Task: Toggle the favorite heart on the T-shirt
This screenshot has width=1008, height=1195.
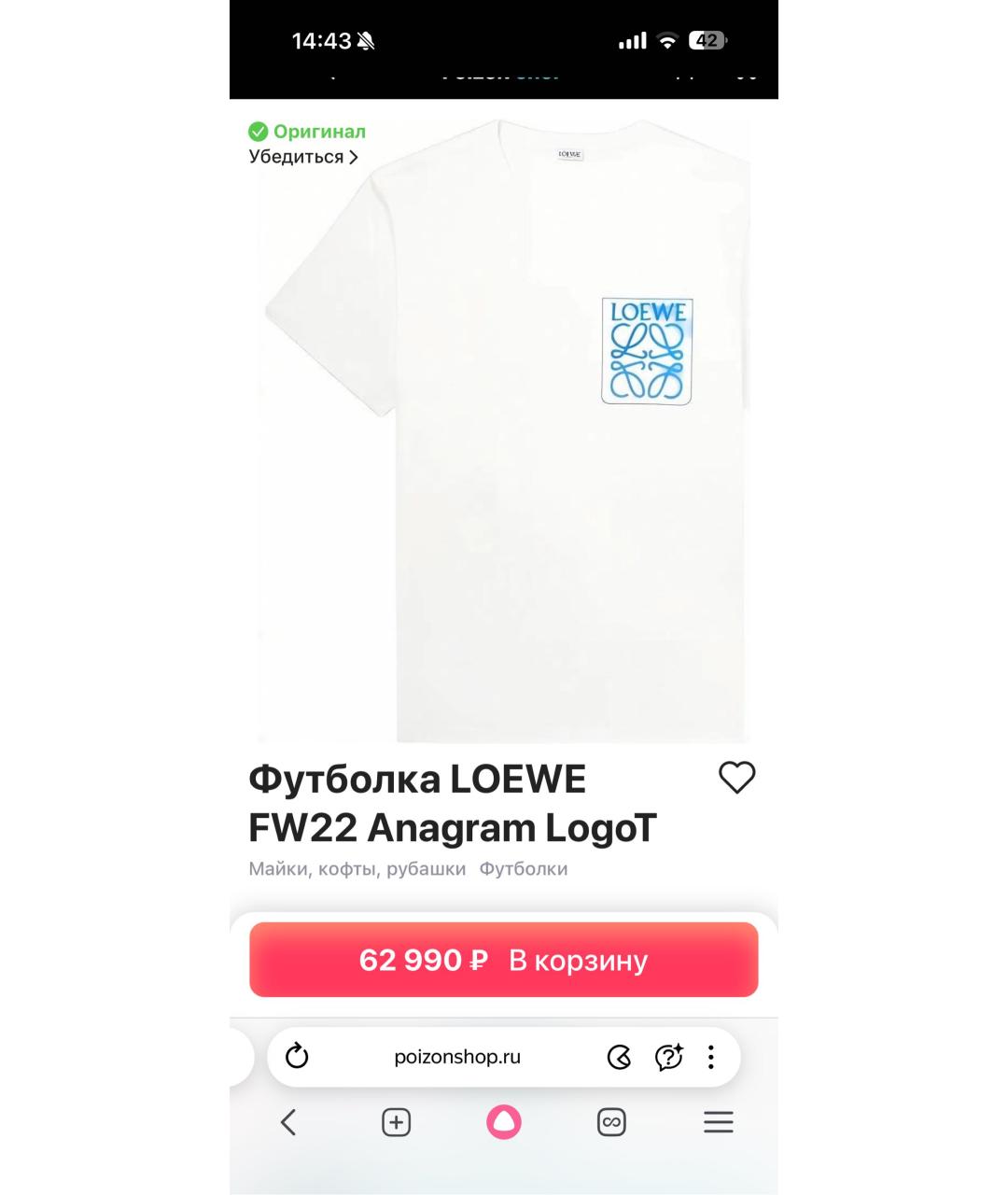Action: [736, 776]
